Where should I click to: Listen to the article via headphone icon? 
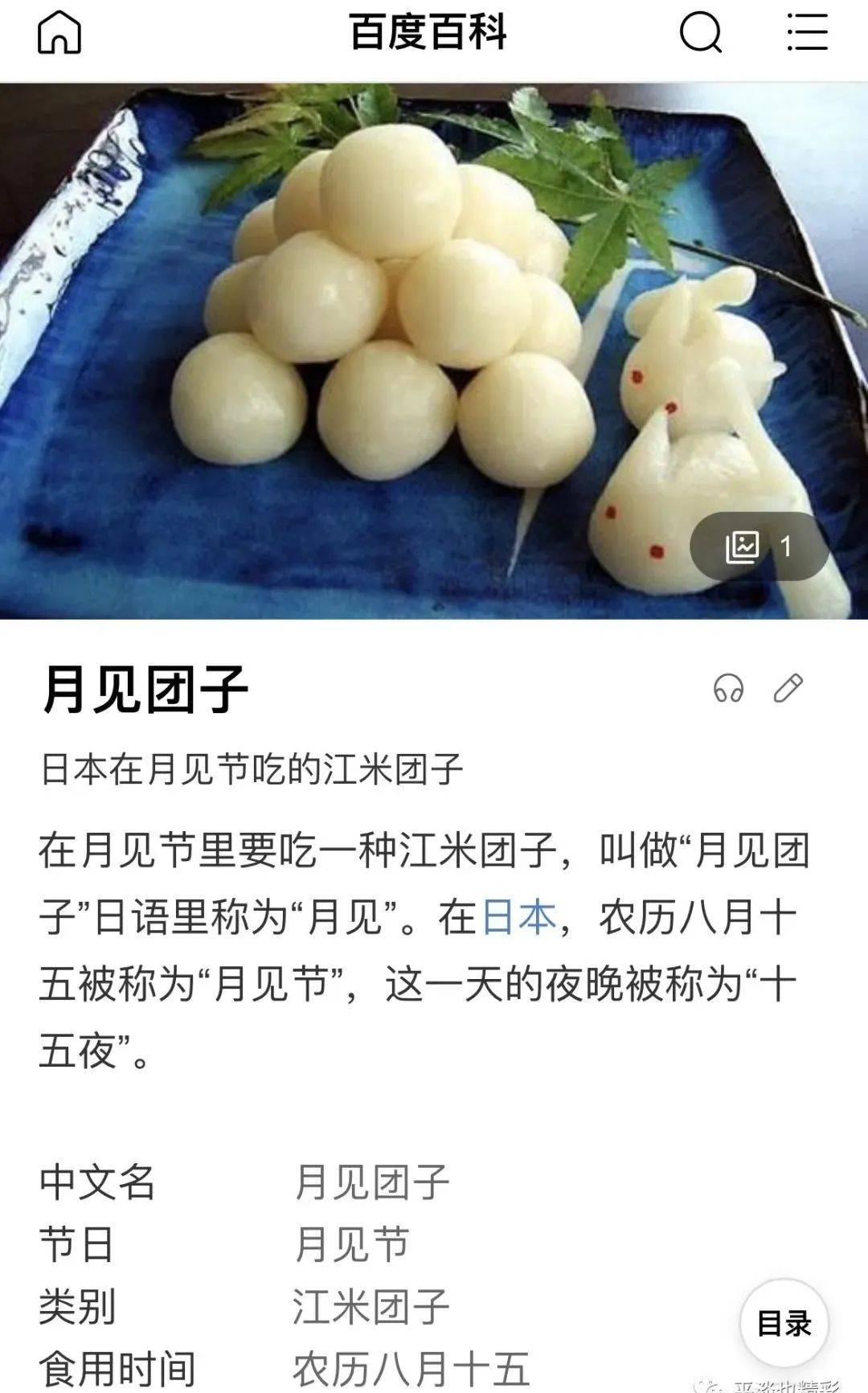(729, 689)
